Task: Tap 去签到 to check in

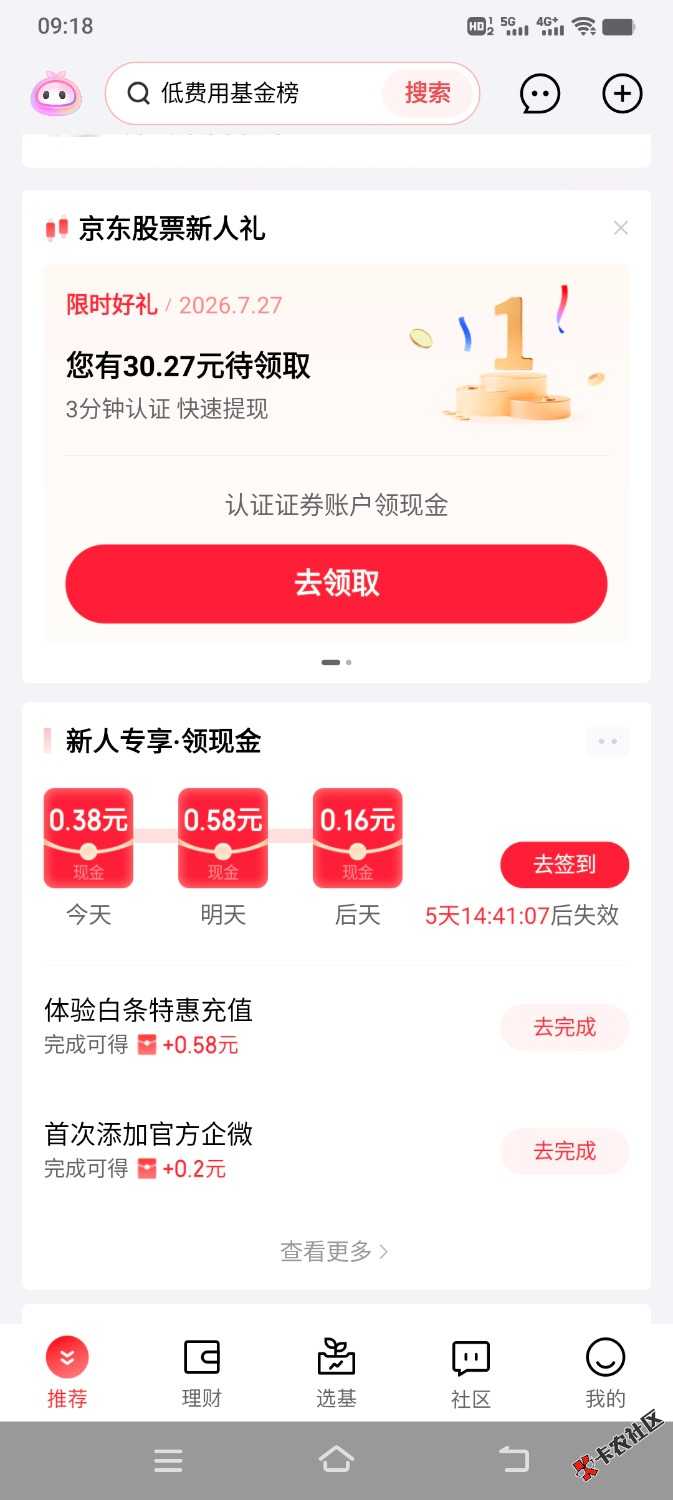Action: pyautogui.click(x=564, y=865)
